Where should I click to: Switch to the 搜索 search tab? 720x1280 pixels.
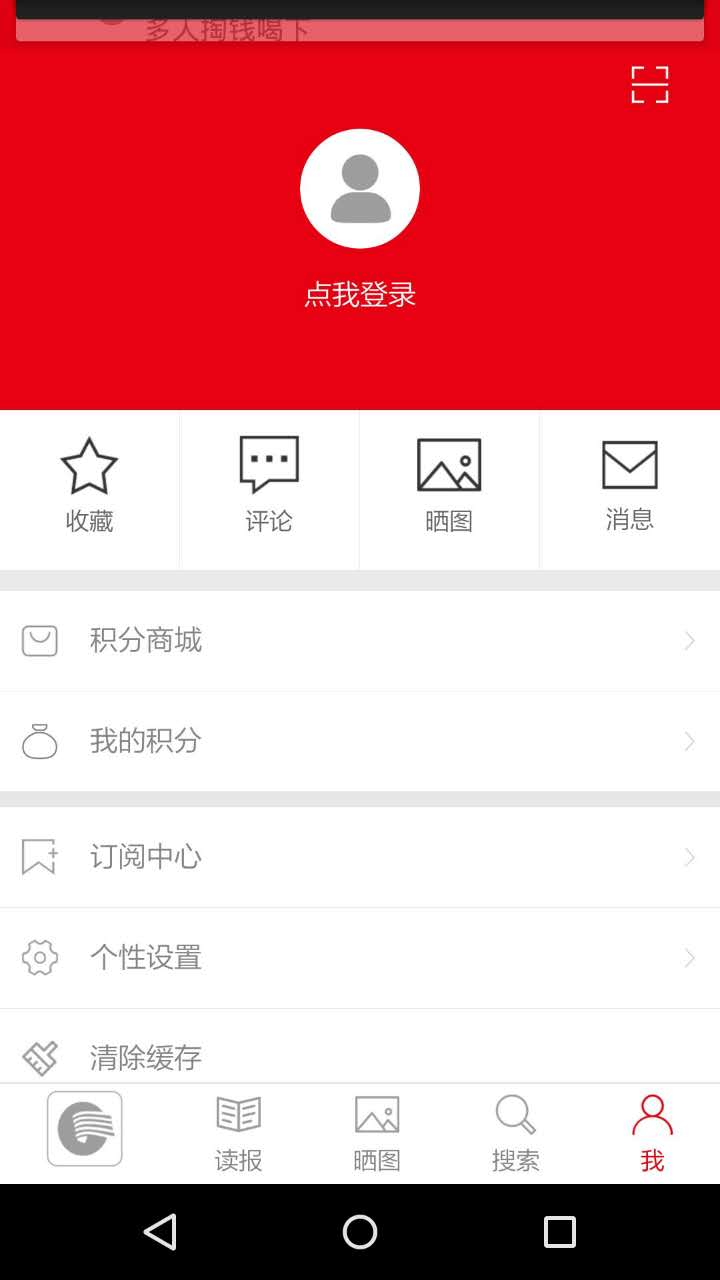[x=515, y=1133]
